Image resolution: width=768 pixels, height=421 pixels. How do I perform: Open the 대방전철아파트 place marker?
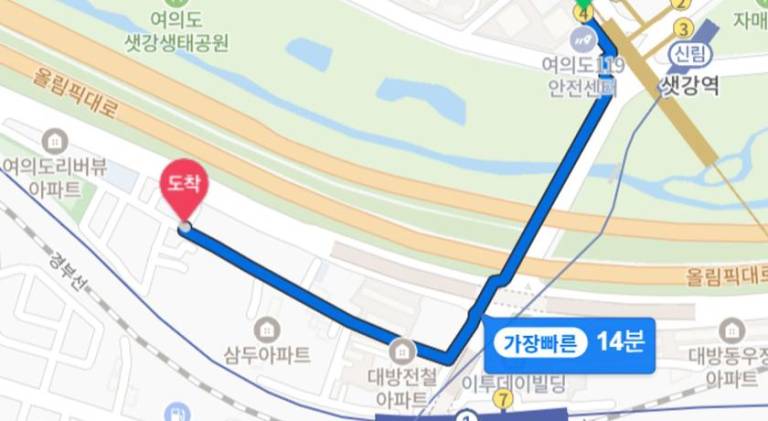click(x=403, y=351)
